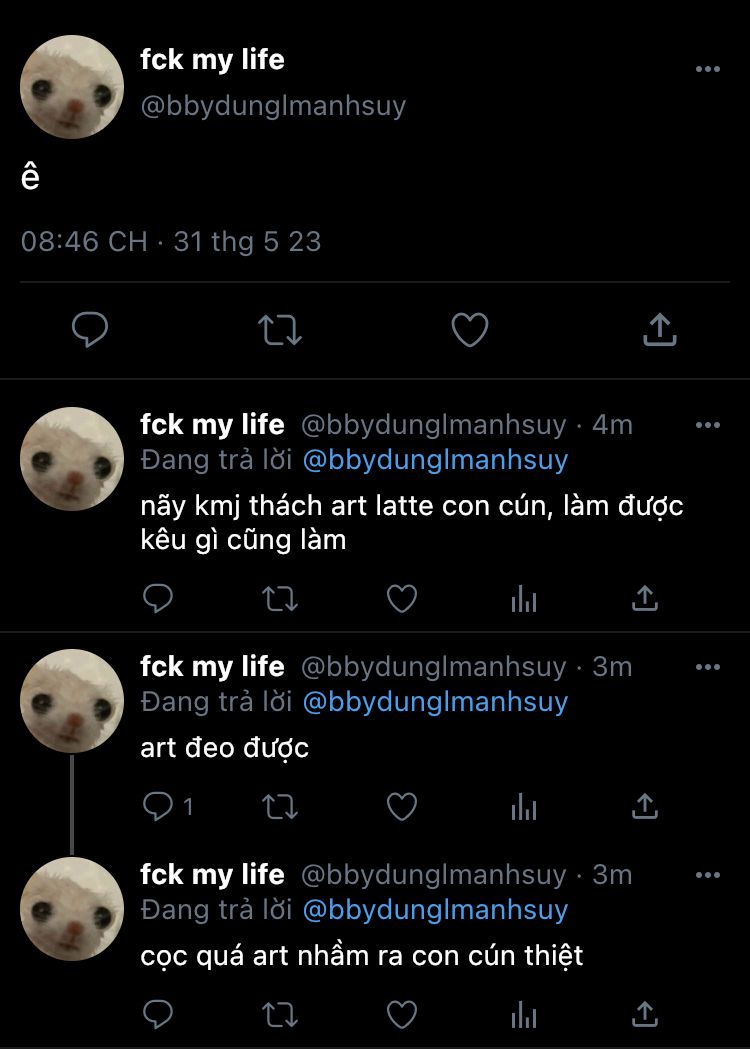View analytics of the "art latte" reply

pos(524,598)
